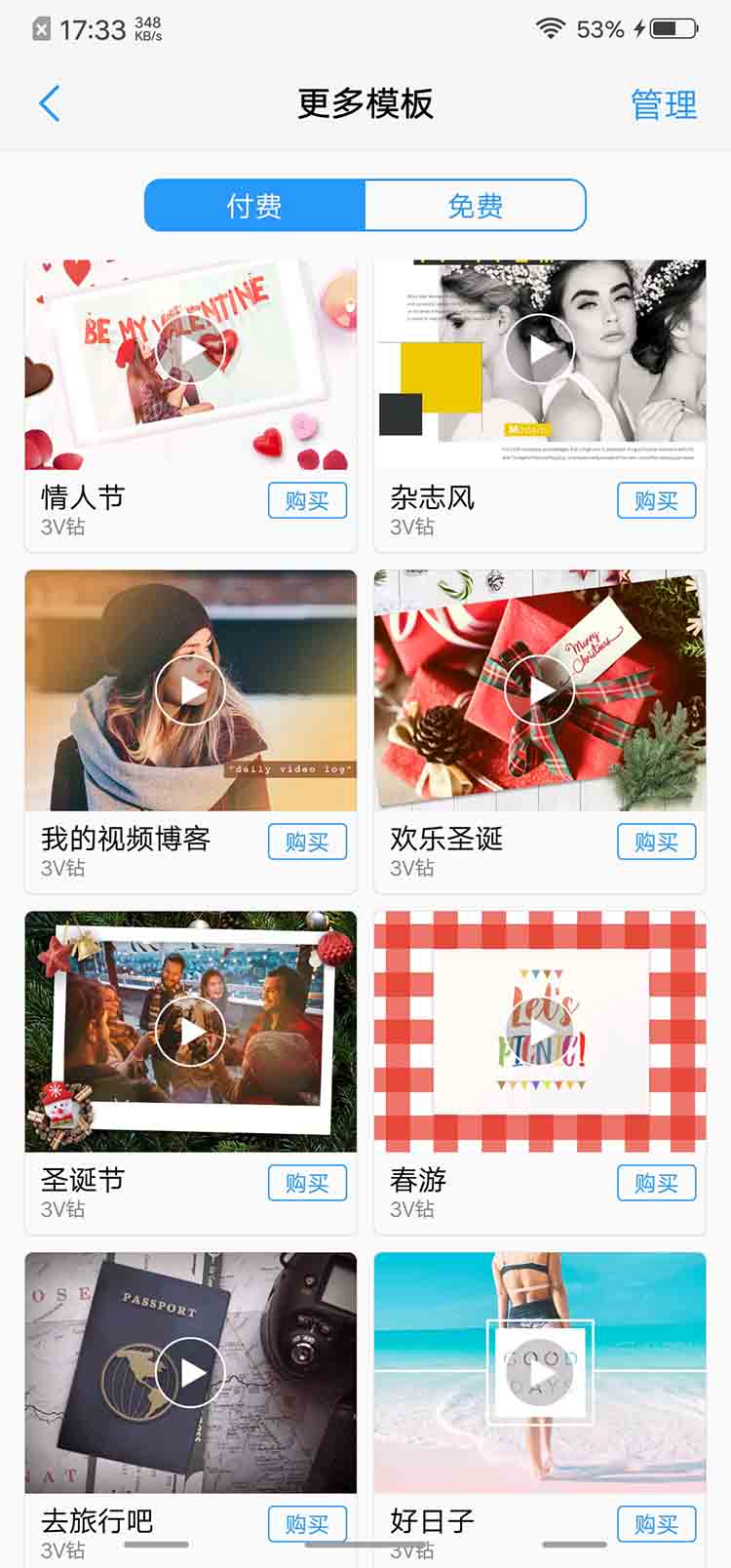
Task: Buy the 欢乐圣诞 template
Action: 656,843
